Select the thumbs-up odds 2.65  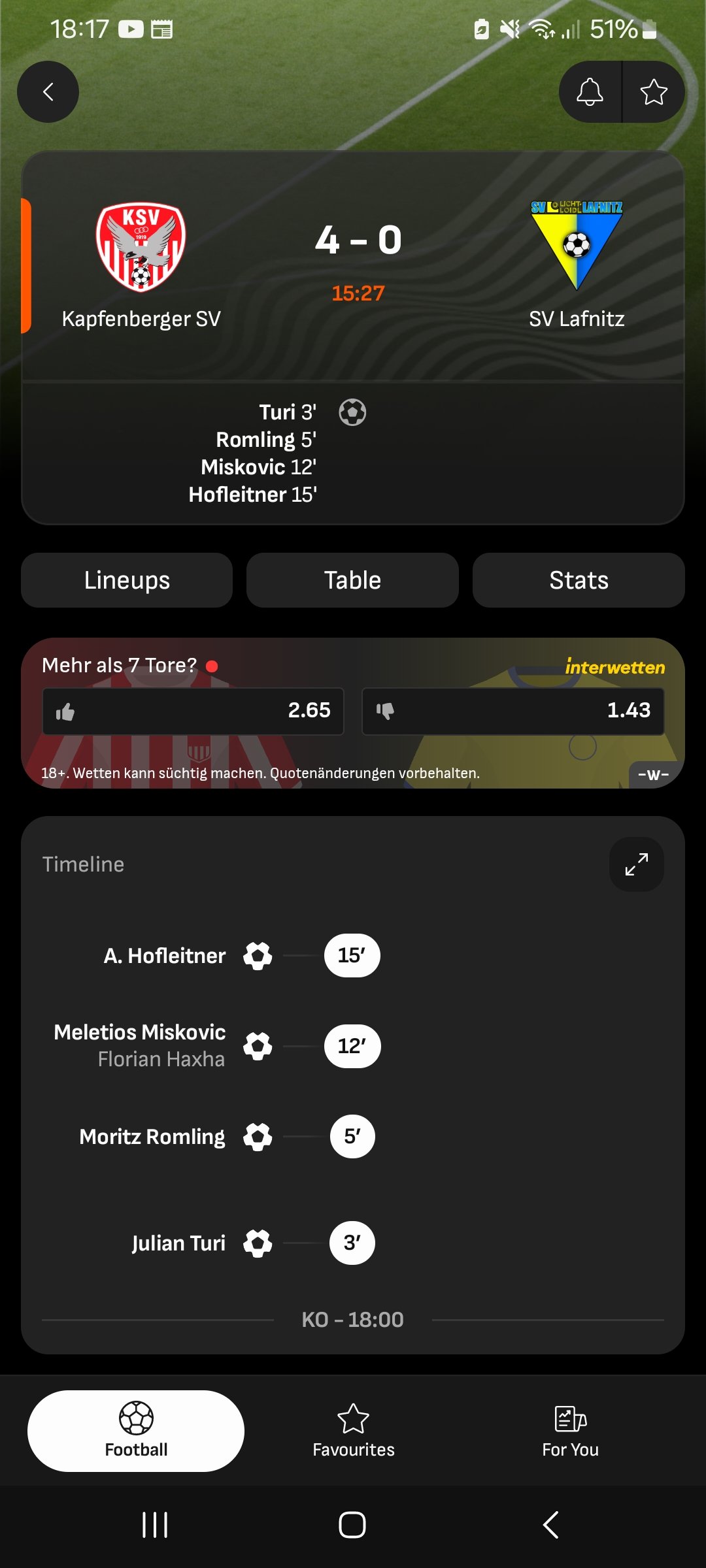[193, 711]
